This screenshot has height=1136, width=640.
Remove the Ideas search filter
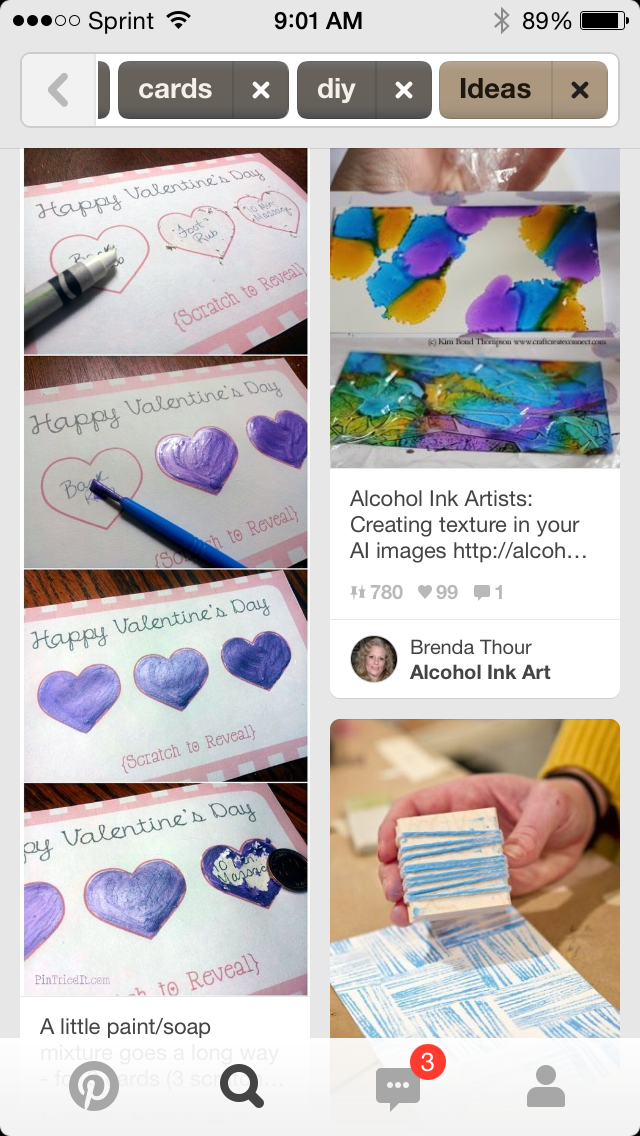coord(580,90)
